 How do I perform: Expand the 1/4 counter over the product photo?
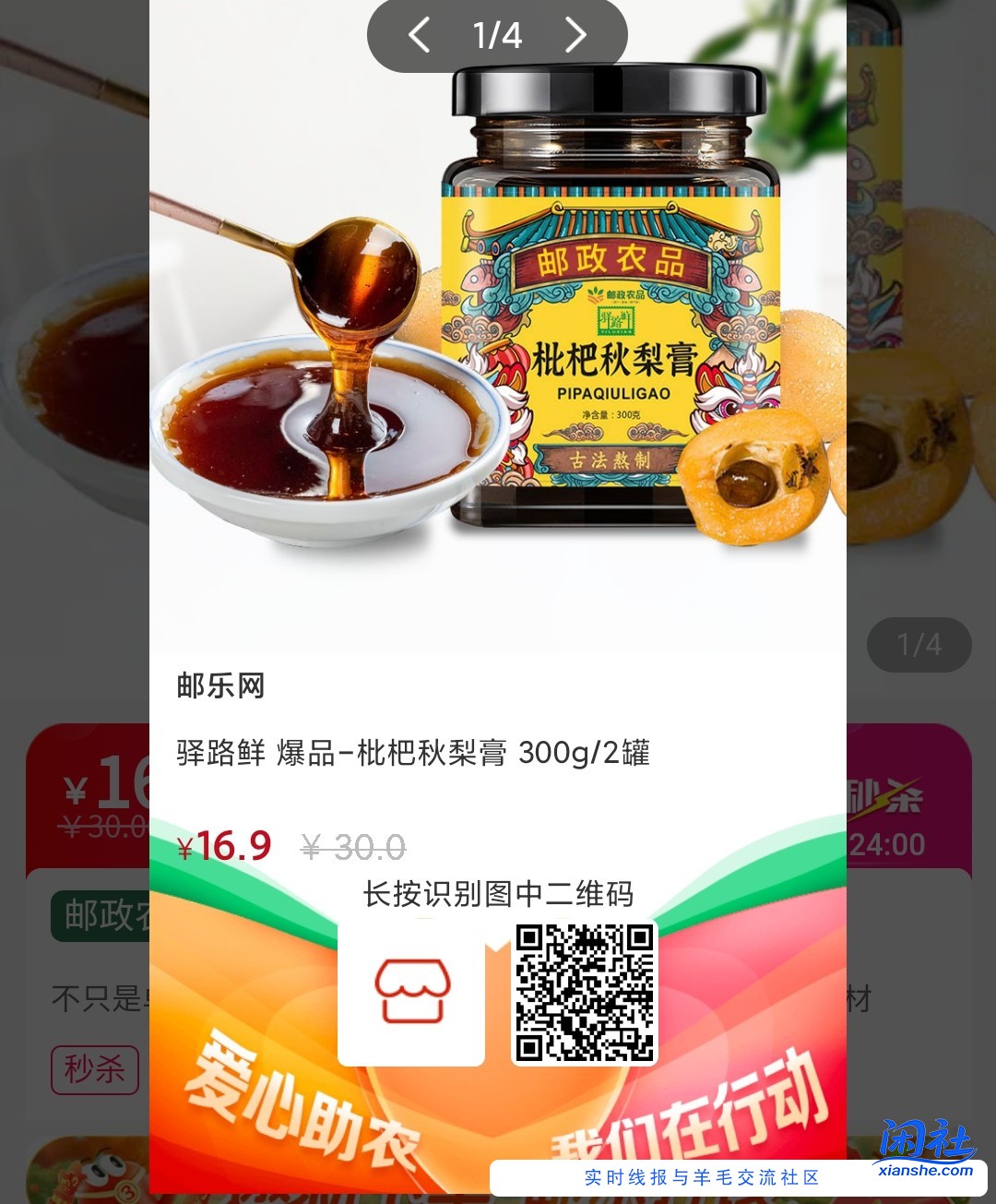[919, 646]
